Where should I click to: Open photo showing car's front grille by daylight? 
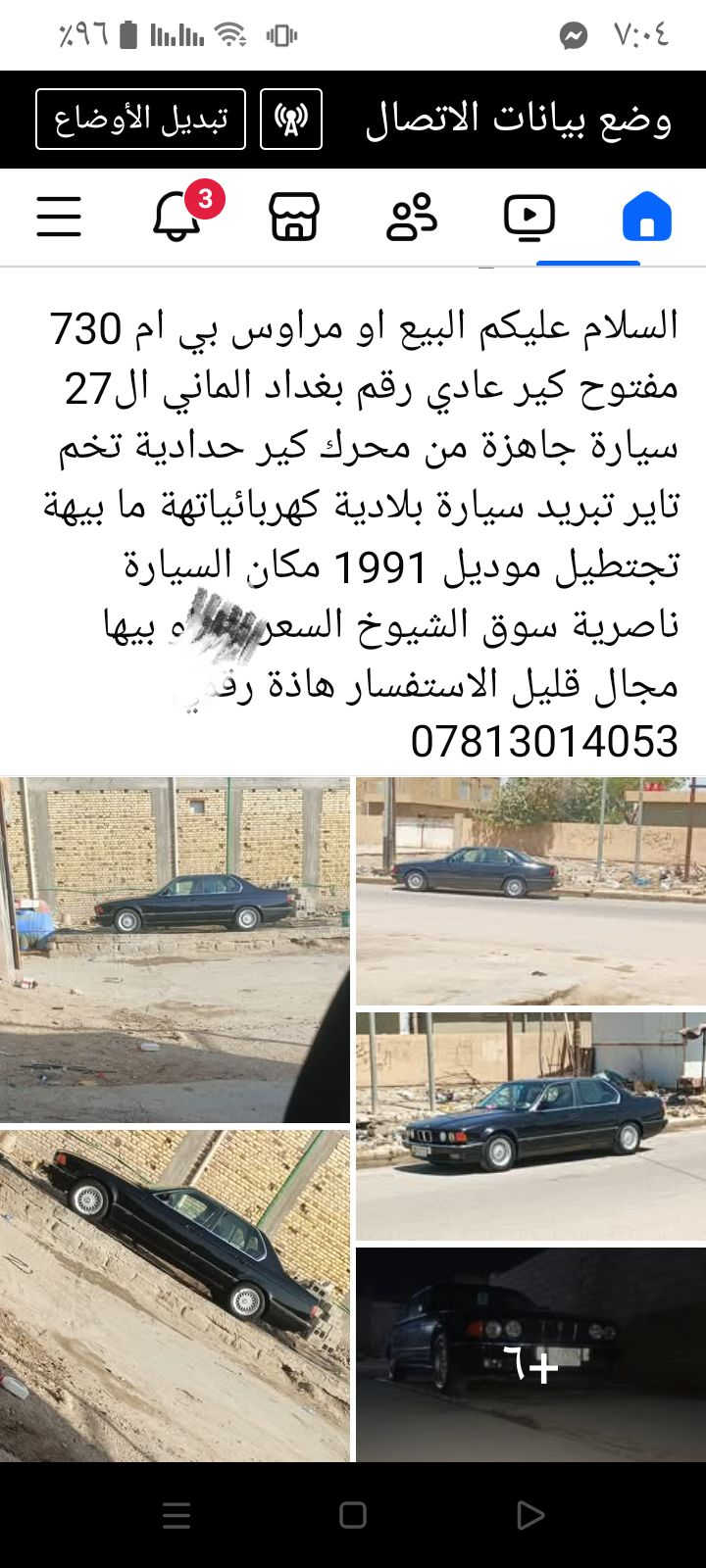[530, 1125]
